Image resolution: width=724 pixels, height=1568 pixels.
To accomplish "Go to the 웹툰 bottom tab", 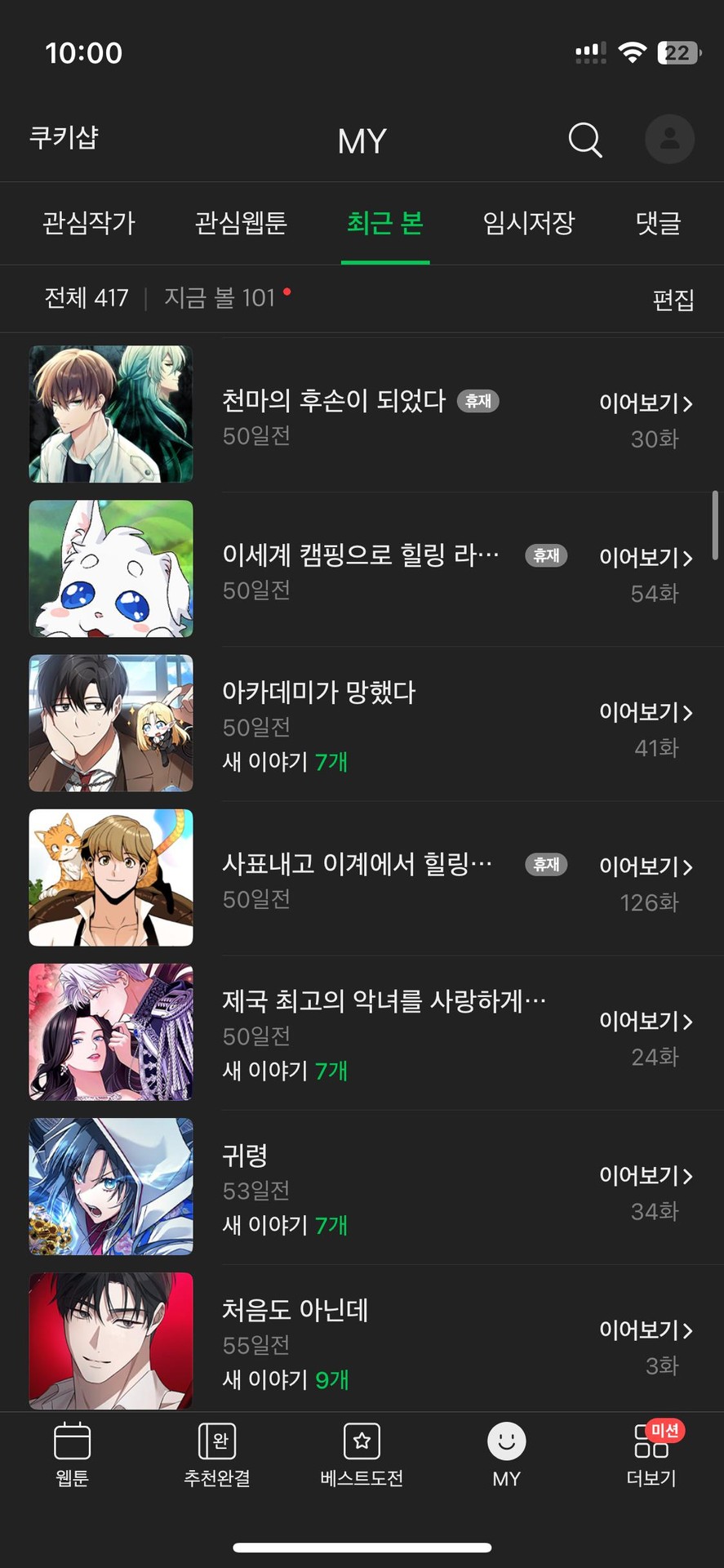I will 72,1454.
